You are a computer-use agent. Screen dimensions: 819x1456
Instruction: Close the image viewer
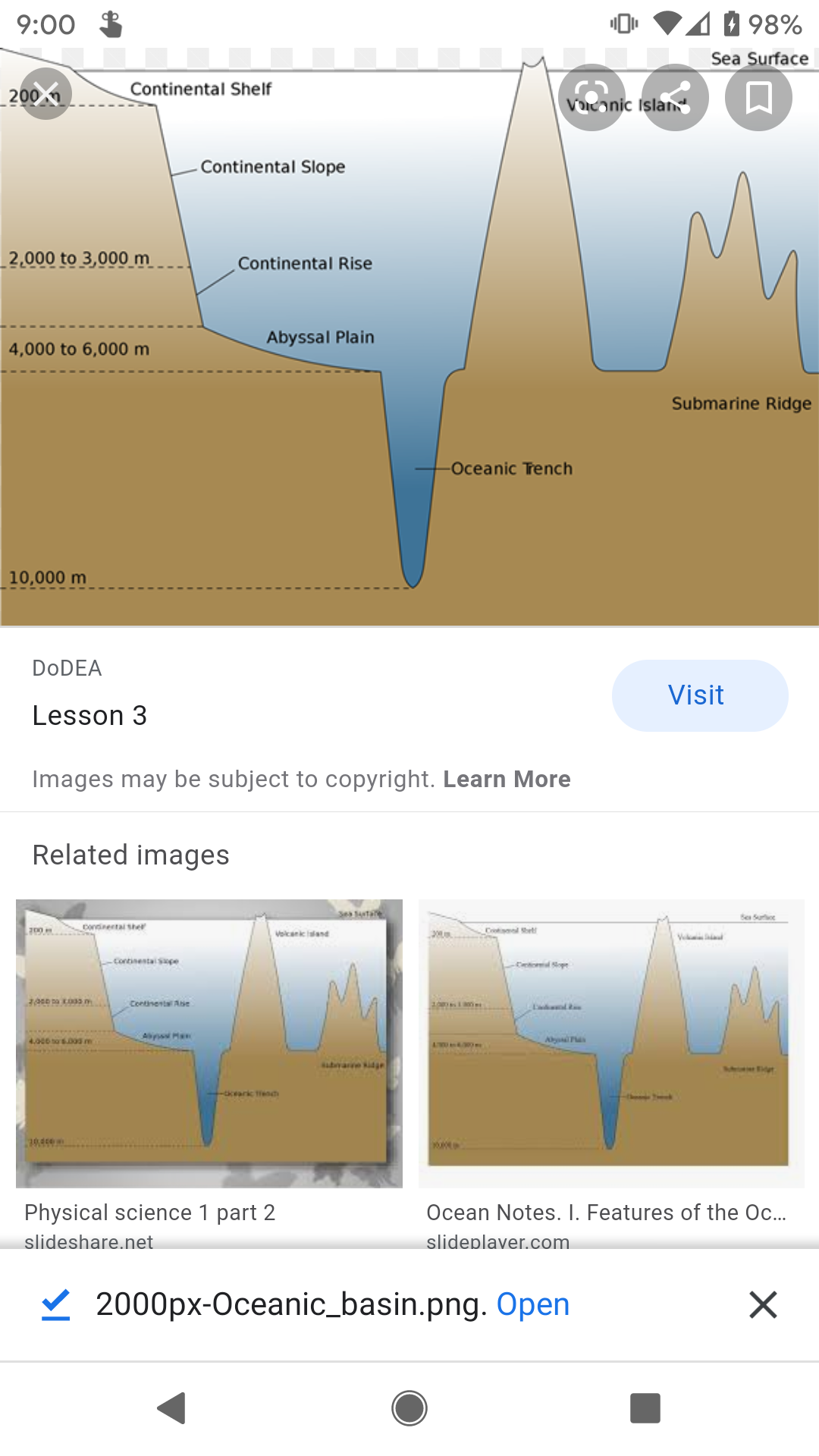point(46,94)
